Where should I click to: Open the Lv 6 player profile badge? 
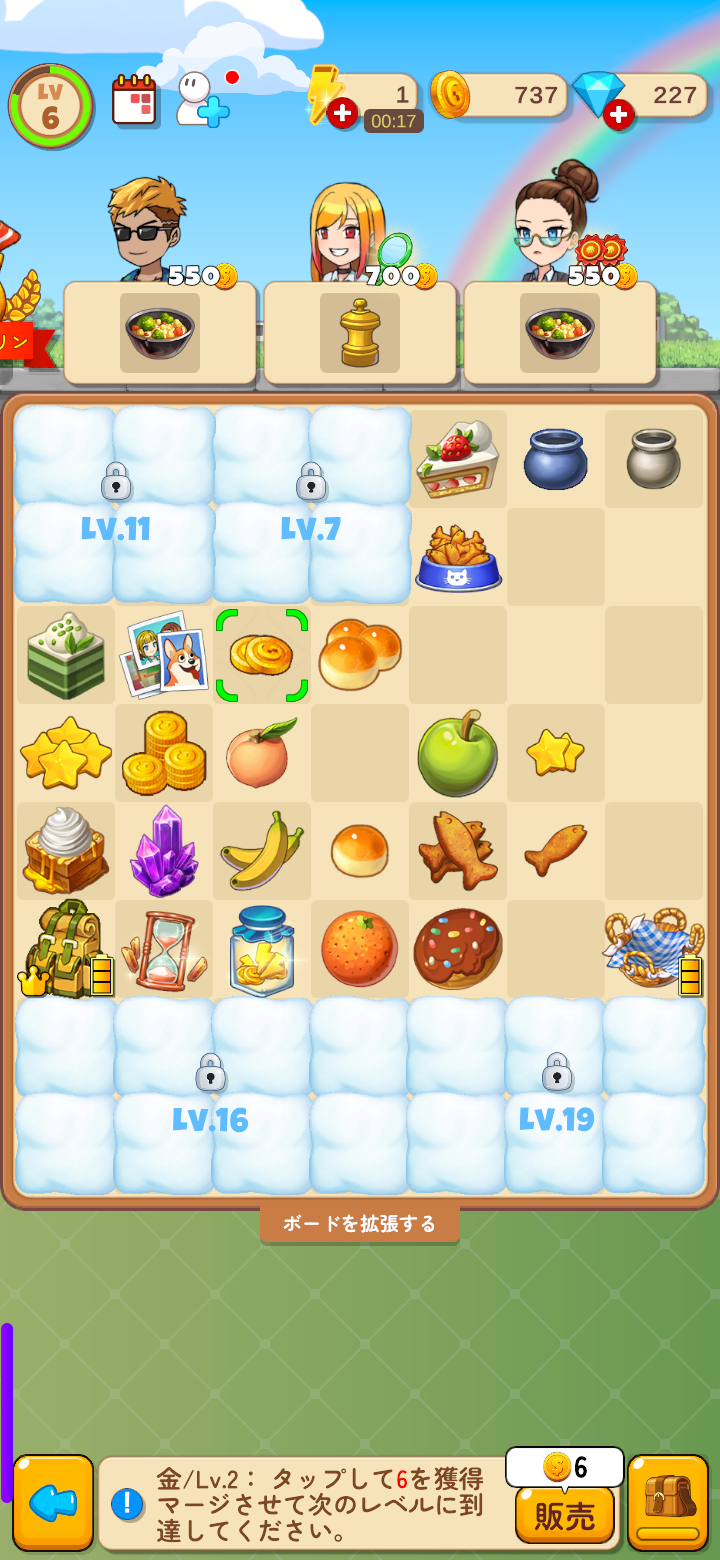point(50,106)
